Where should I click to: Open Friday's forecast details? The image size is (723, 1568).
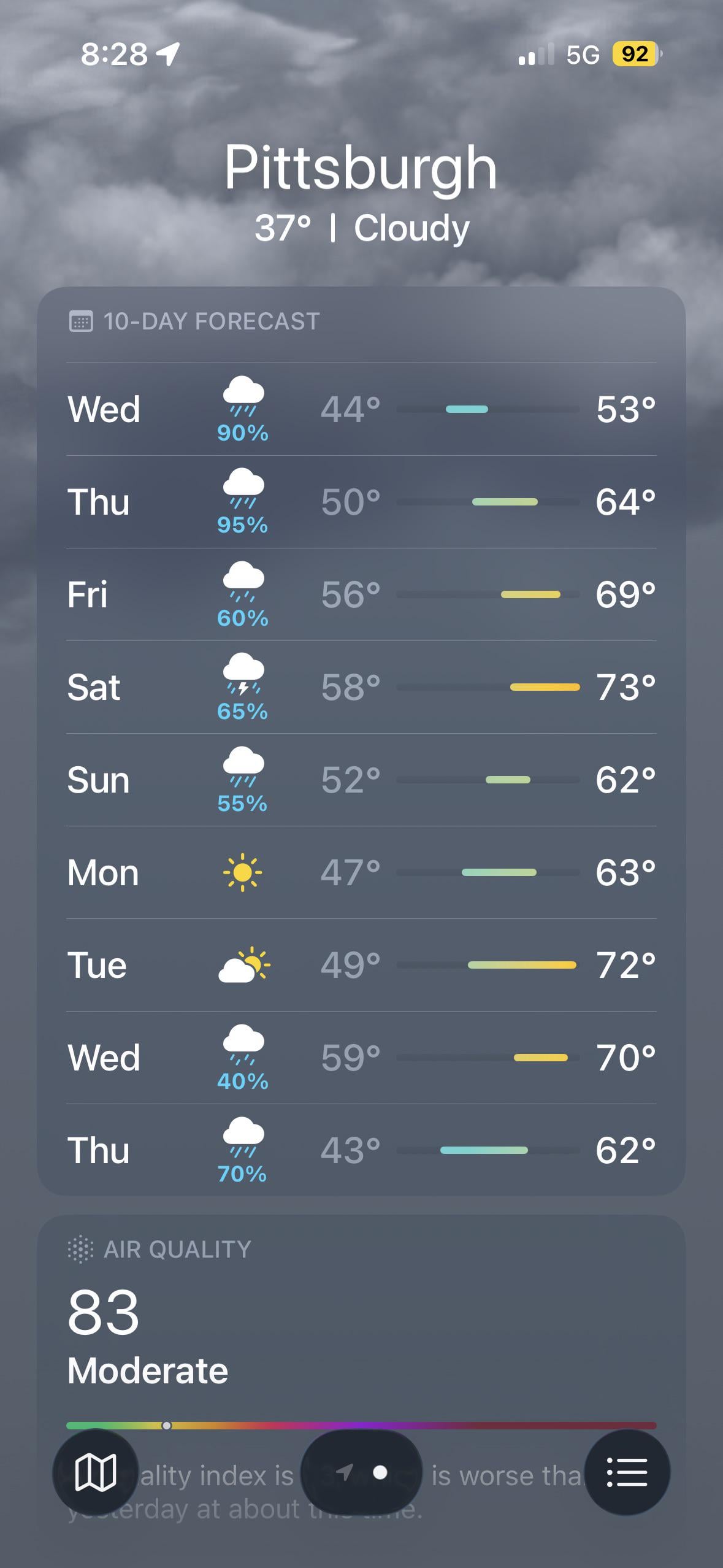tap(361, 594)
